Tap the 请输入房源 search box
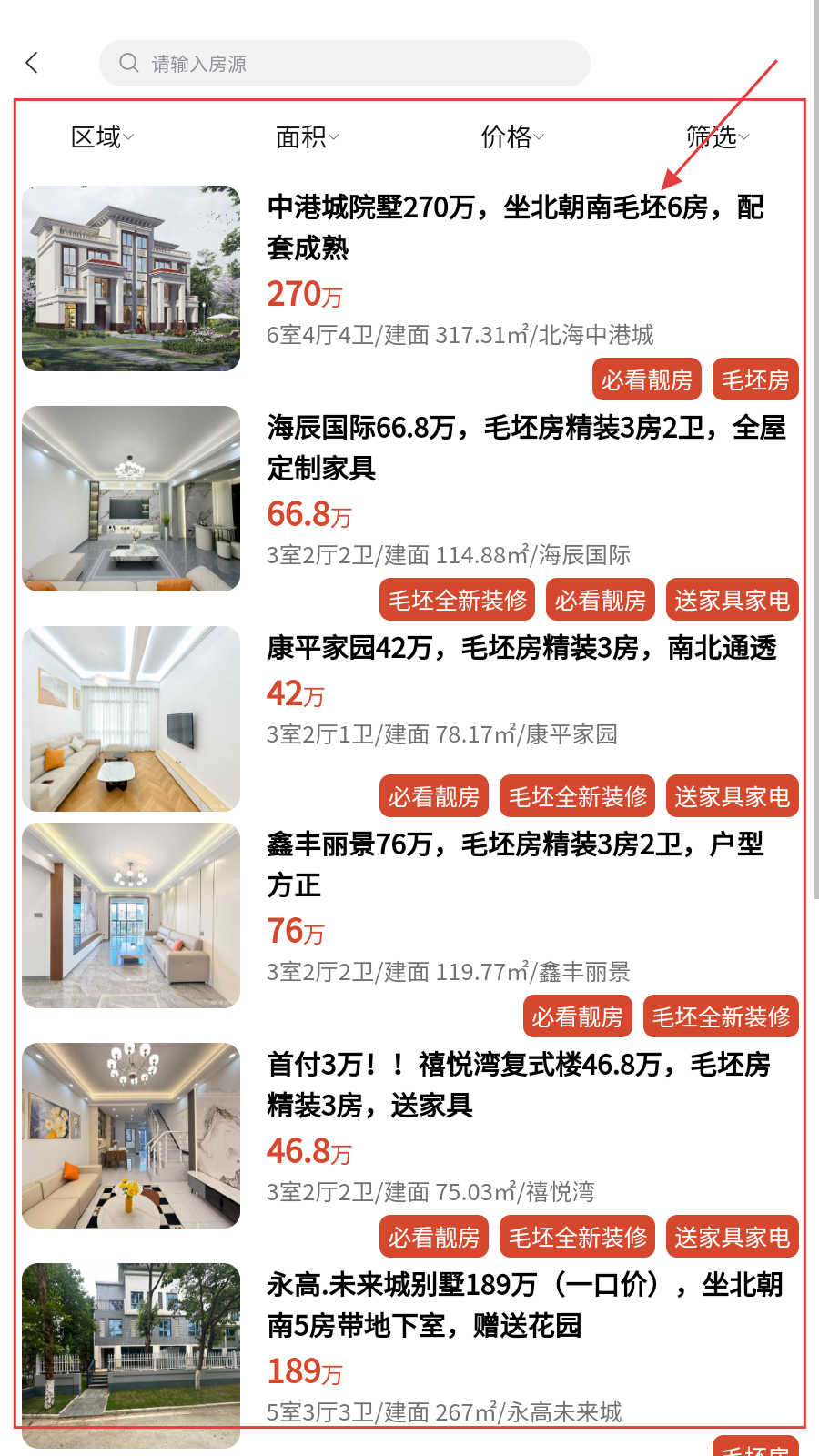Viewport: 819px width, 1456px height. (345, 64)
